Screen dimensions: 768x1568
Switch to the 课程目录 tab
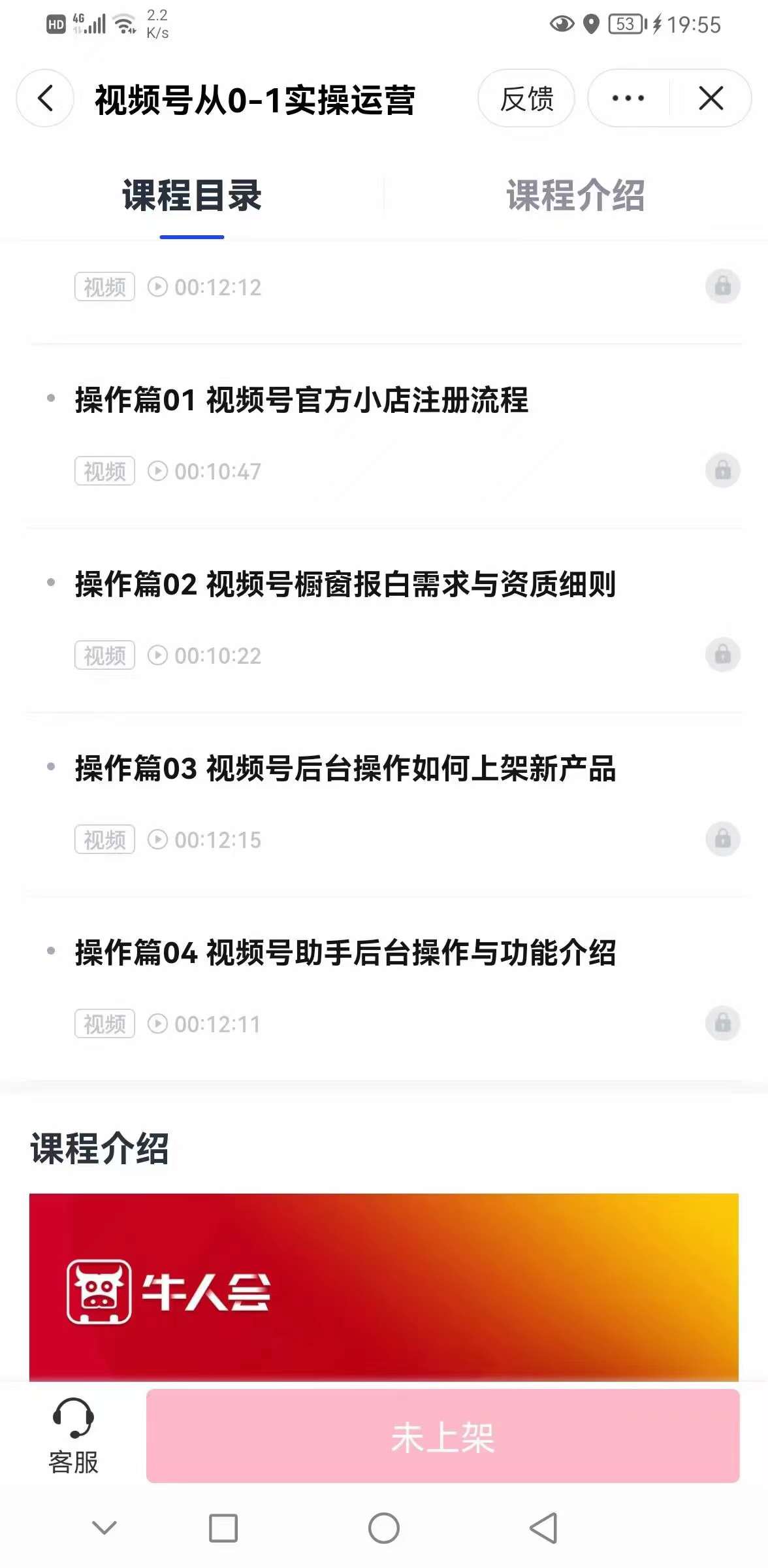(192, 195)
